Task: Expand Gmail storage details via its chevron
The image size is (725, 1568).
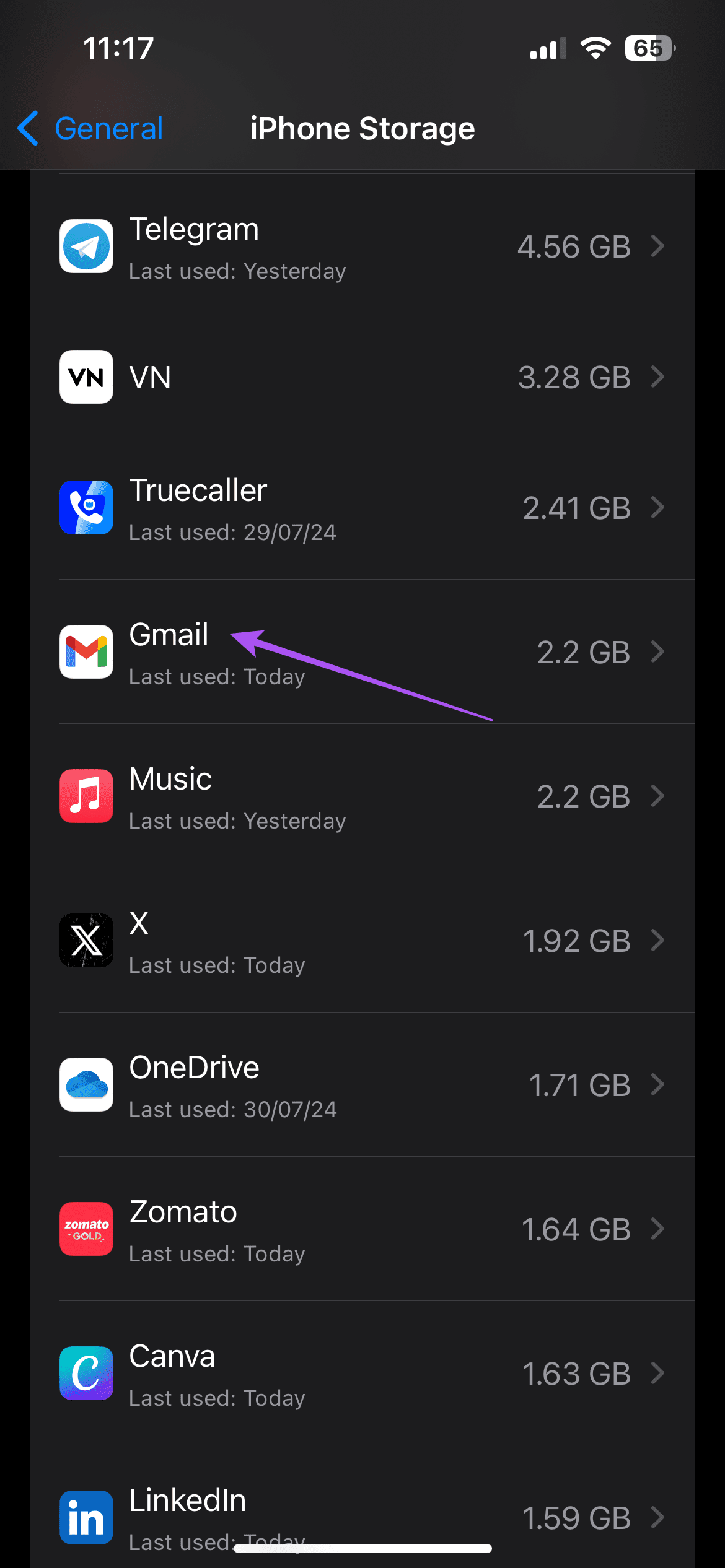Action: pyautogui.click(x=658, y=652)
